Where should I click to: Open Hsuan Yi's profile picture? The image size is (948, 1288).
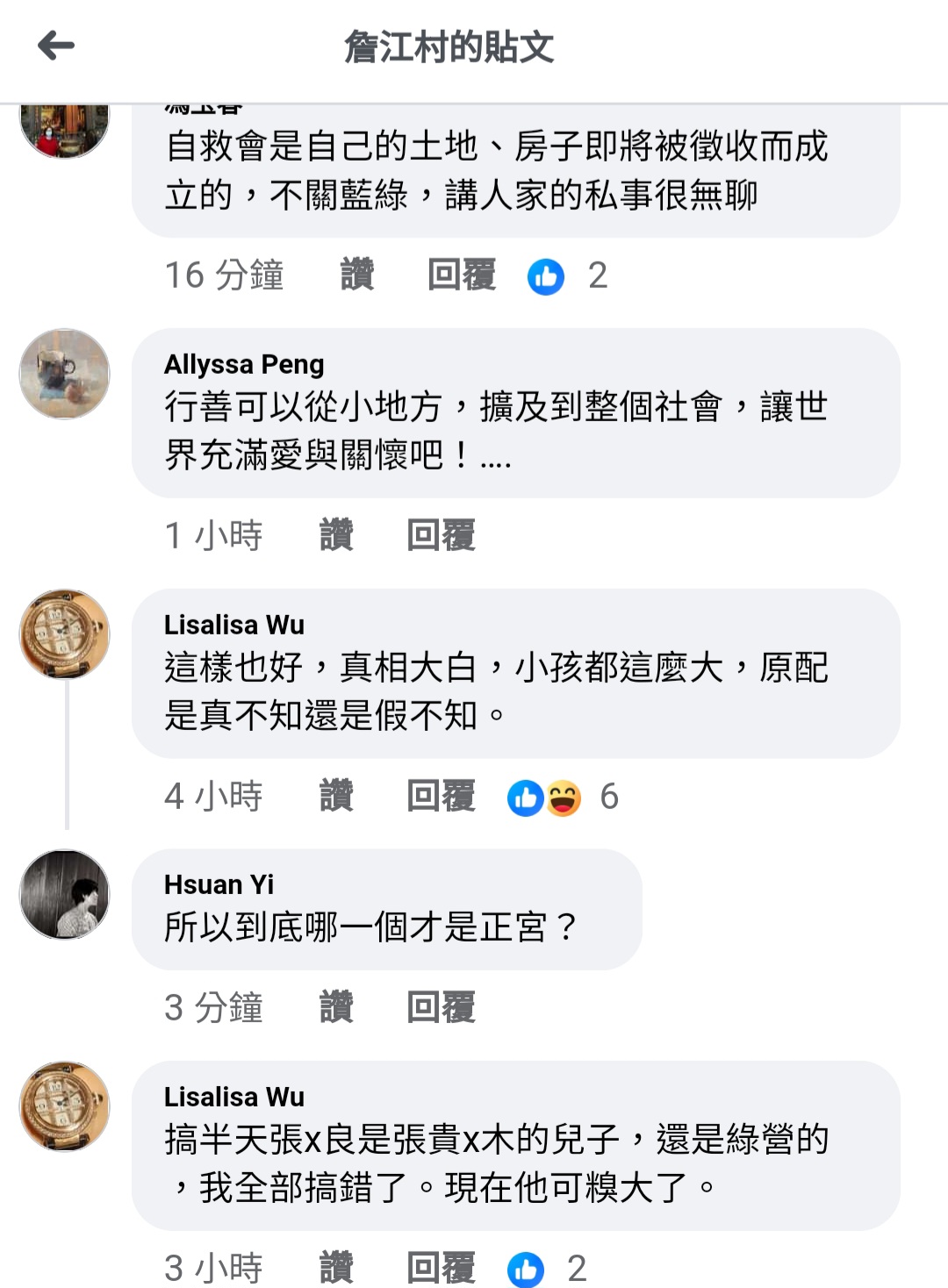65,894
